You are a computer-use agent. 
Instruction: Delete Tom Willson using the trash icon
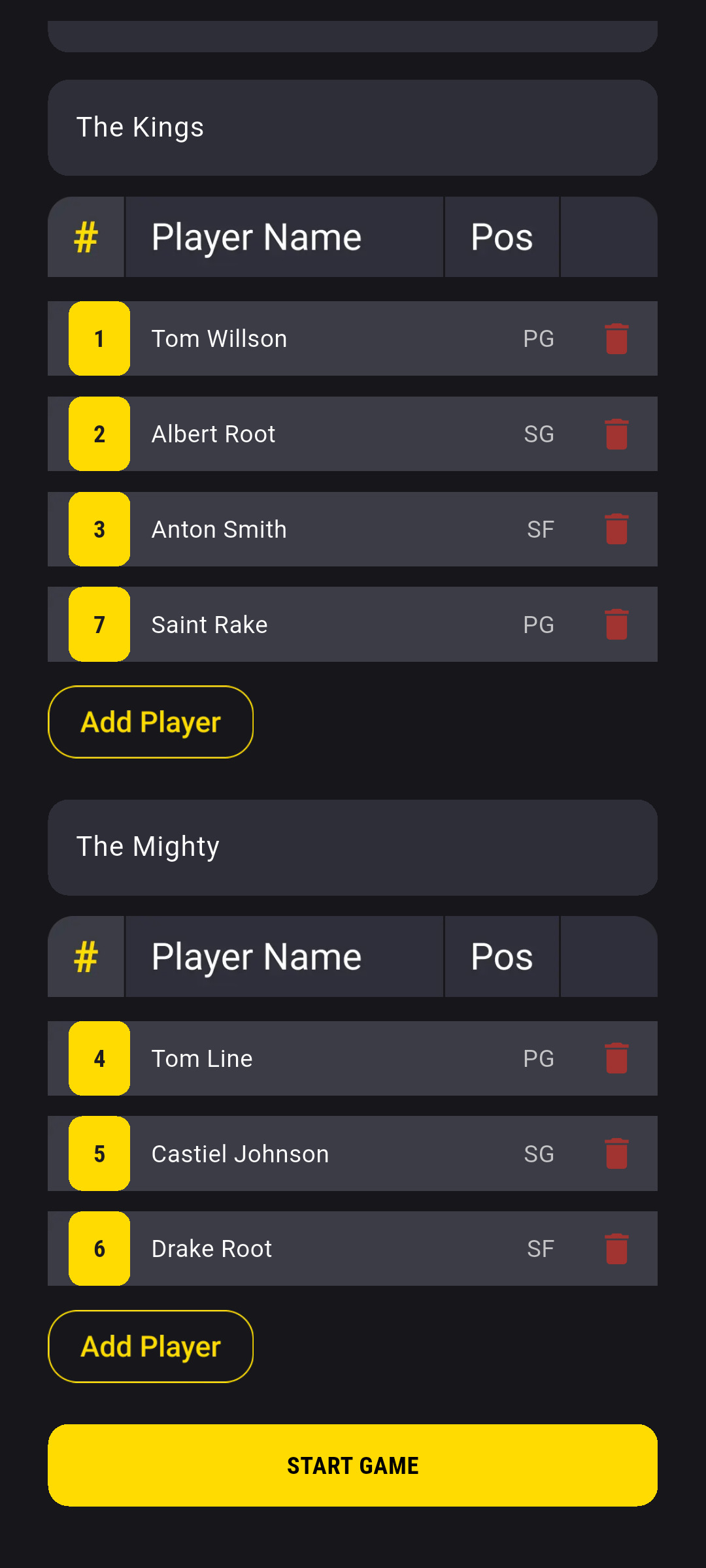(x=616, y=338)
